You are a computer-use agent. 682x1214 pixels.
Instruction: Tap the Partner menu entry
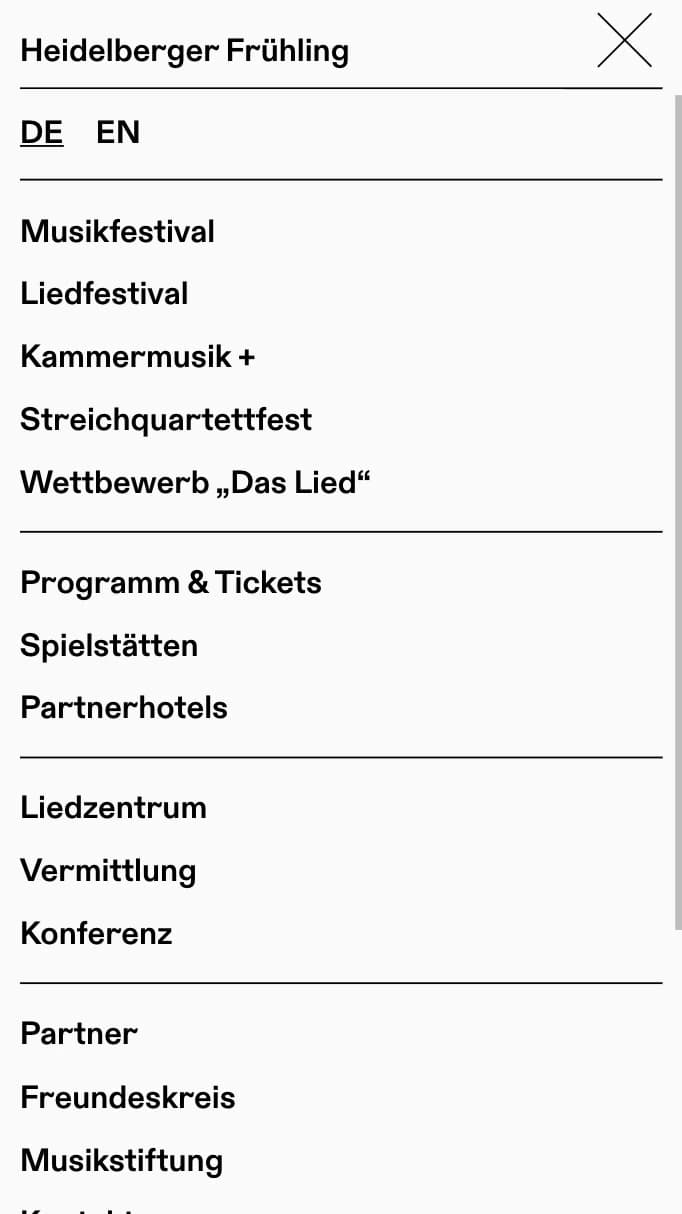tap(79, 1033)
